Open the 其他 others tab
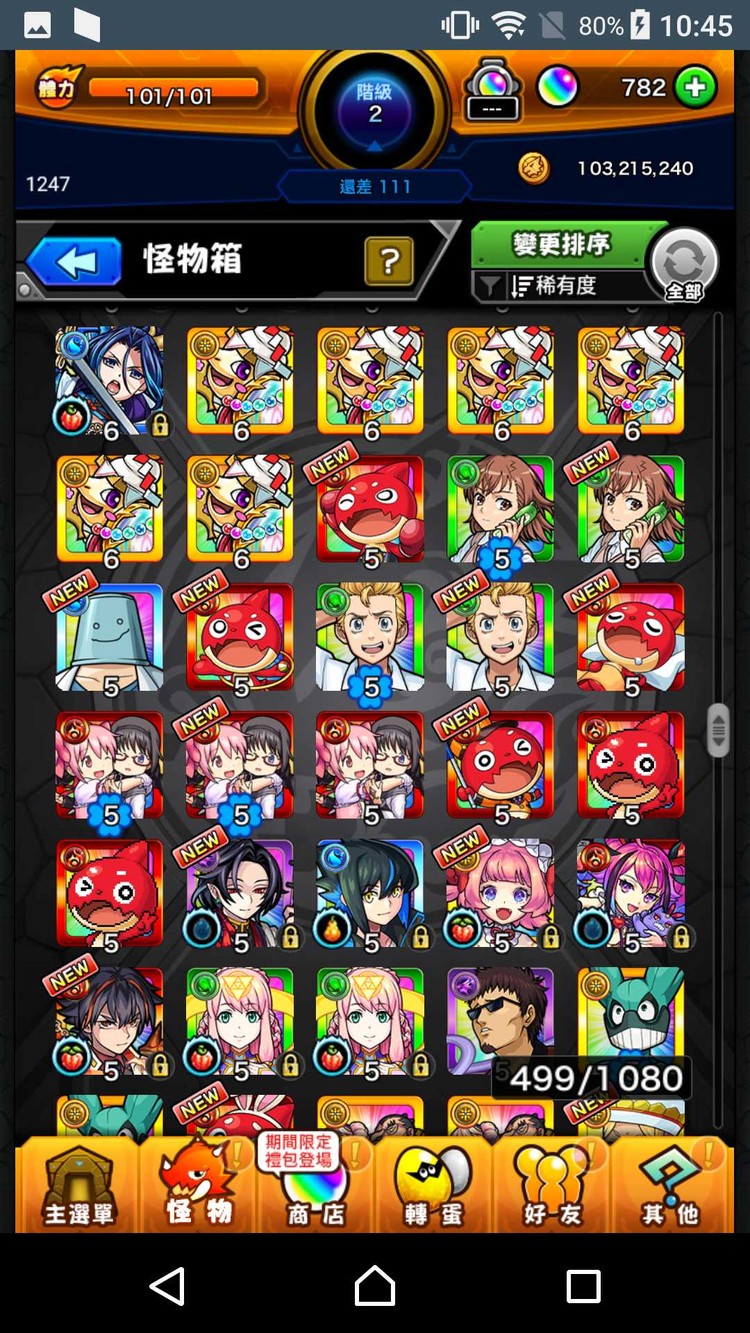This screenshot has height=1333, width=750. tap(670, 1186)
